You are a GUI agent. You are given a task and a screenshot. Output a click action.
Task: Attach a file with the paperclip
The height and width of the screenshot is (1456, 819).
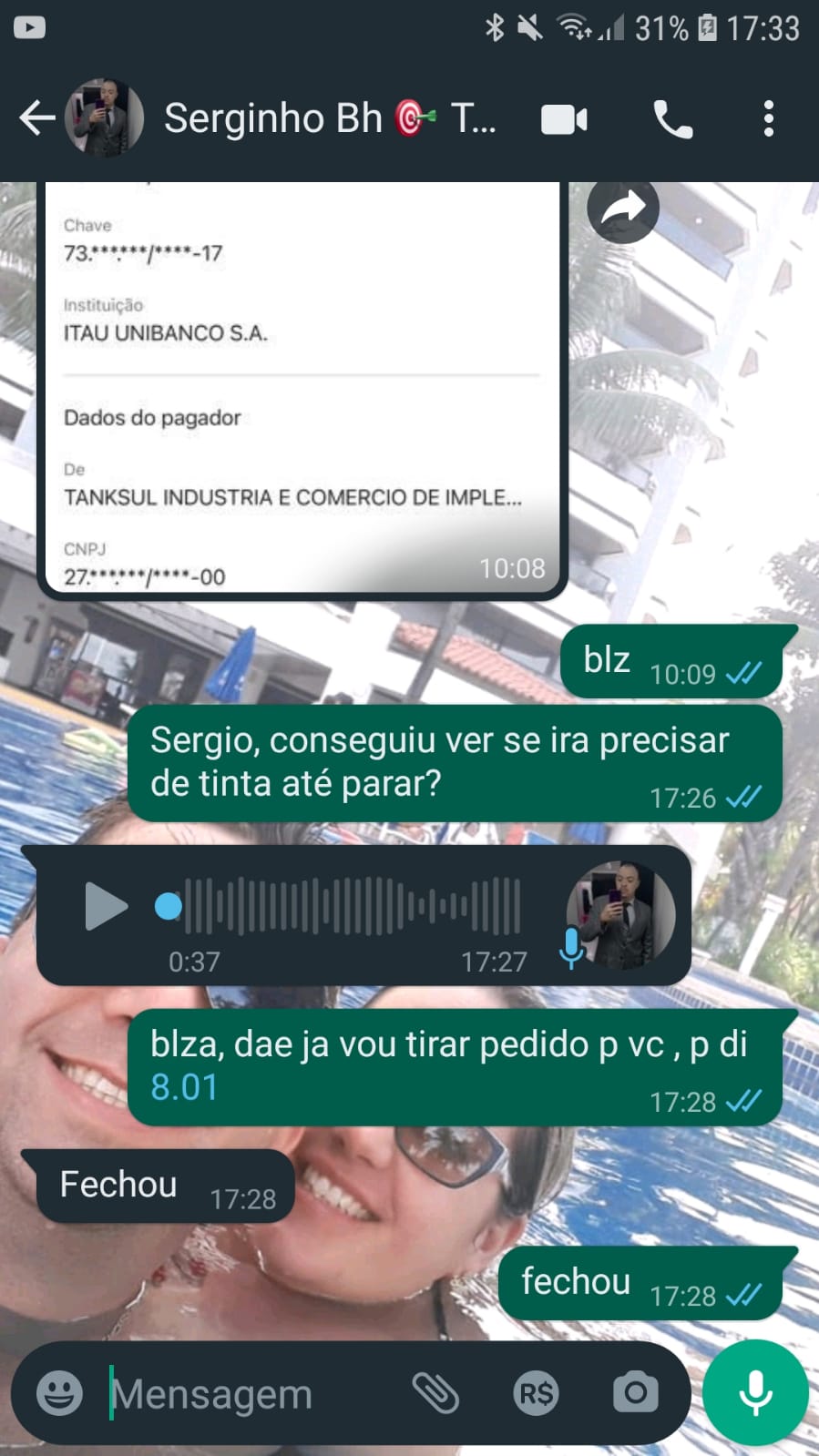[x=435, y=1392]
